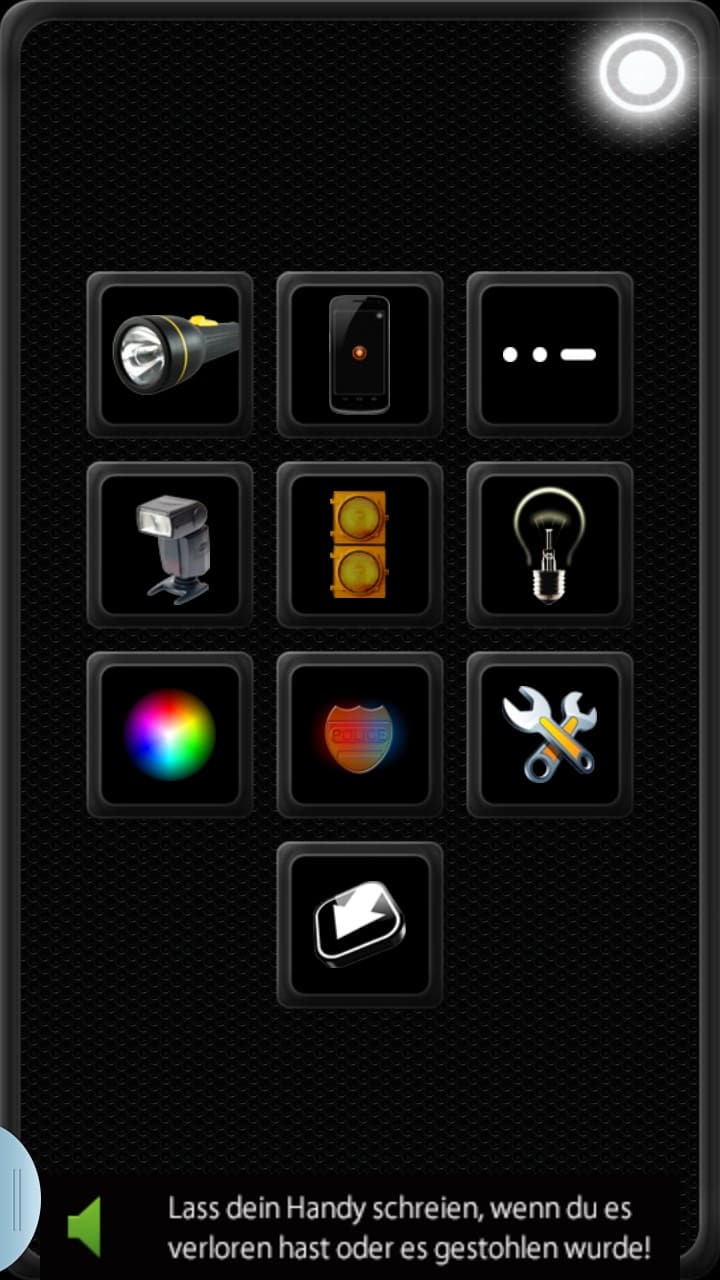This screenshot has height=1280, width=720.
Task: Select the light bulb mode
Action: point(548,545)
